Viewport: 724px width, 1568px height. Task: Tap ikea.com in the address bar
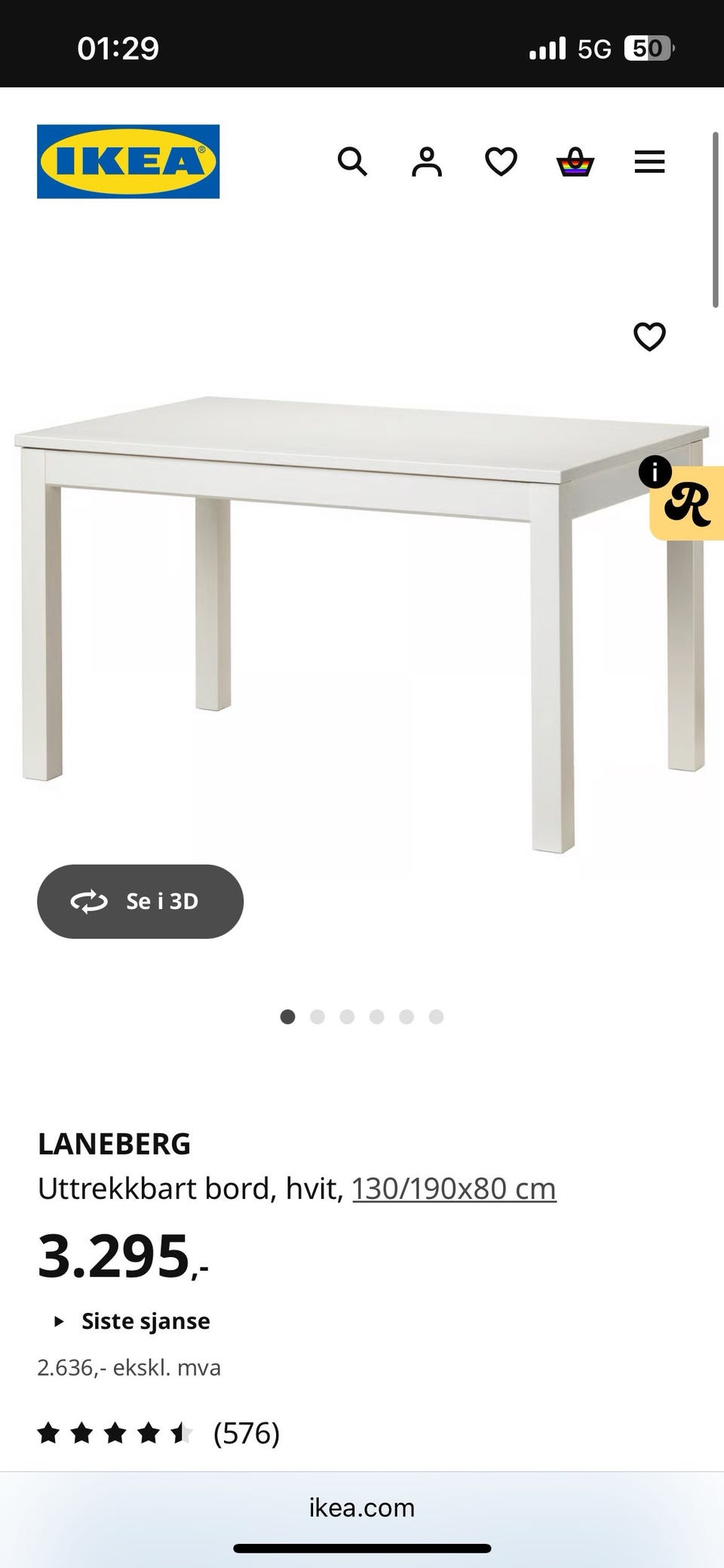pyautogui.click(x=361, y=1507)
